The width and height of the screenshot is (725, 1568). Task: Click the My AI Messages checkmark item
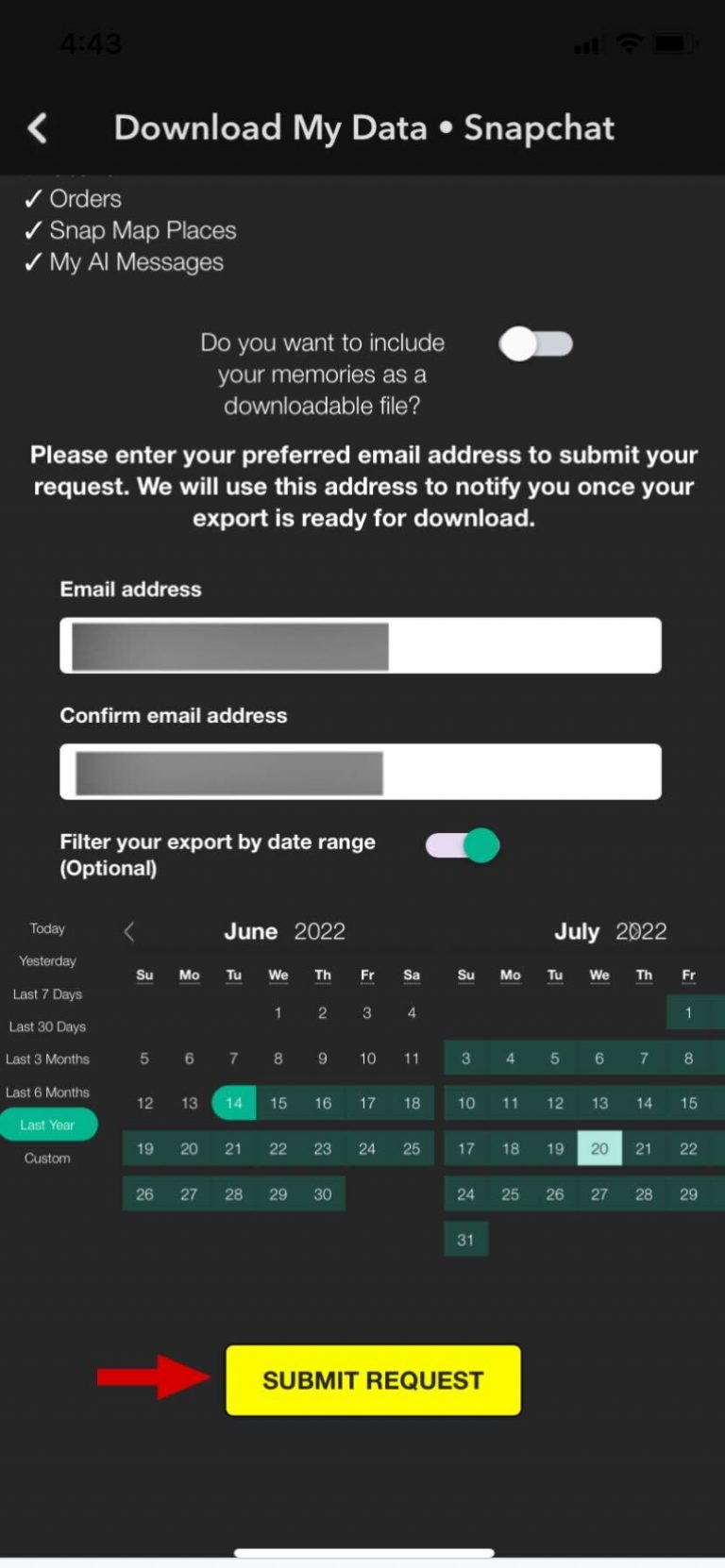(x=123, y=262)
